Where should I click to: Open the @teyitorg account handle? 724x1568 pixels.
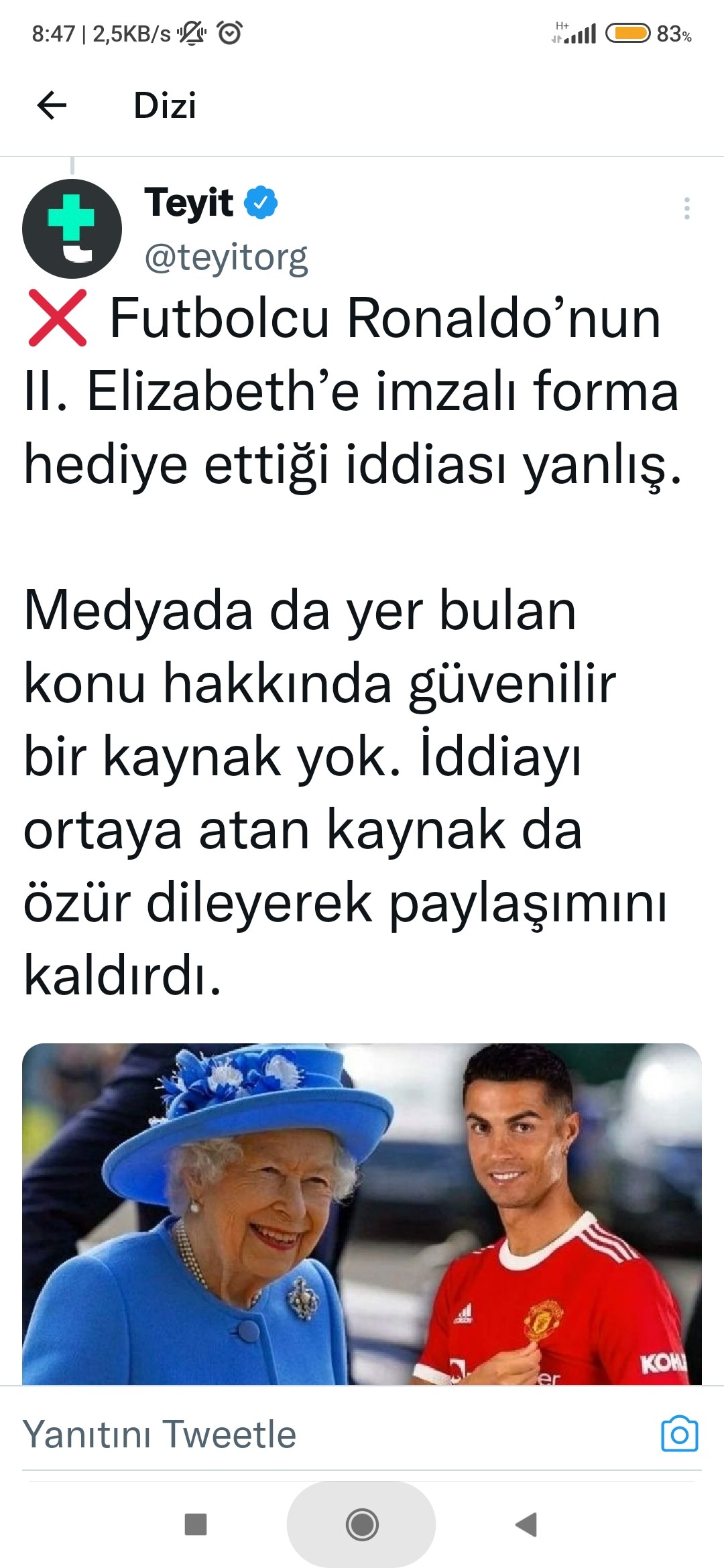click(226, 257)
